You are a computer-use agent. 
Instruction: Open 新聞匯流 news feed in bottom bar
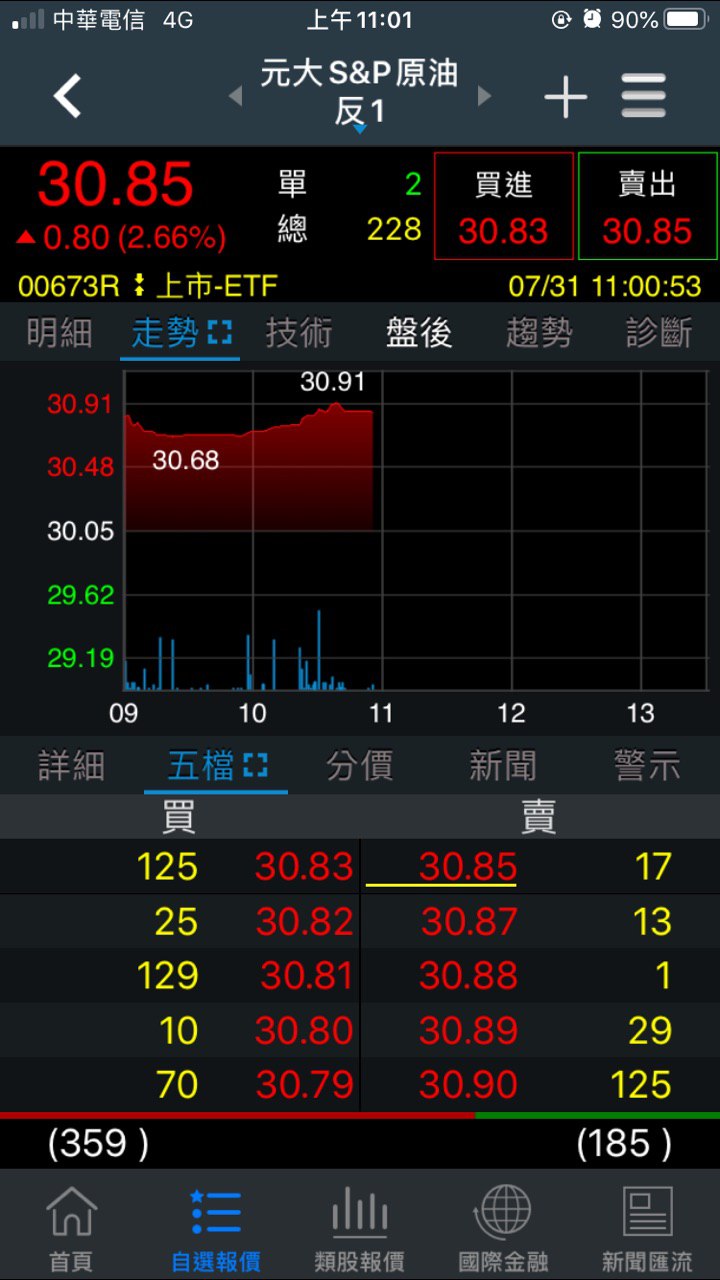click(x=647, y=1228)
